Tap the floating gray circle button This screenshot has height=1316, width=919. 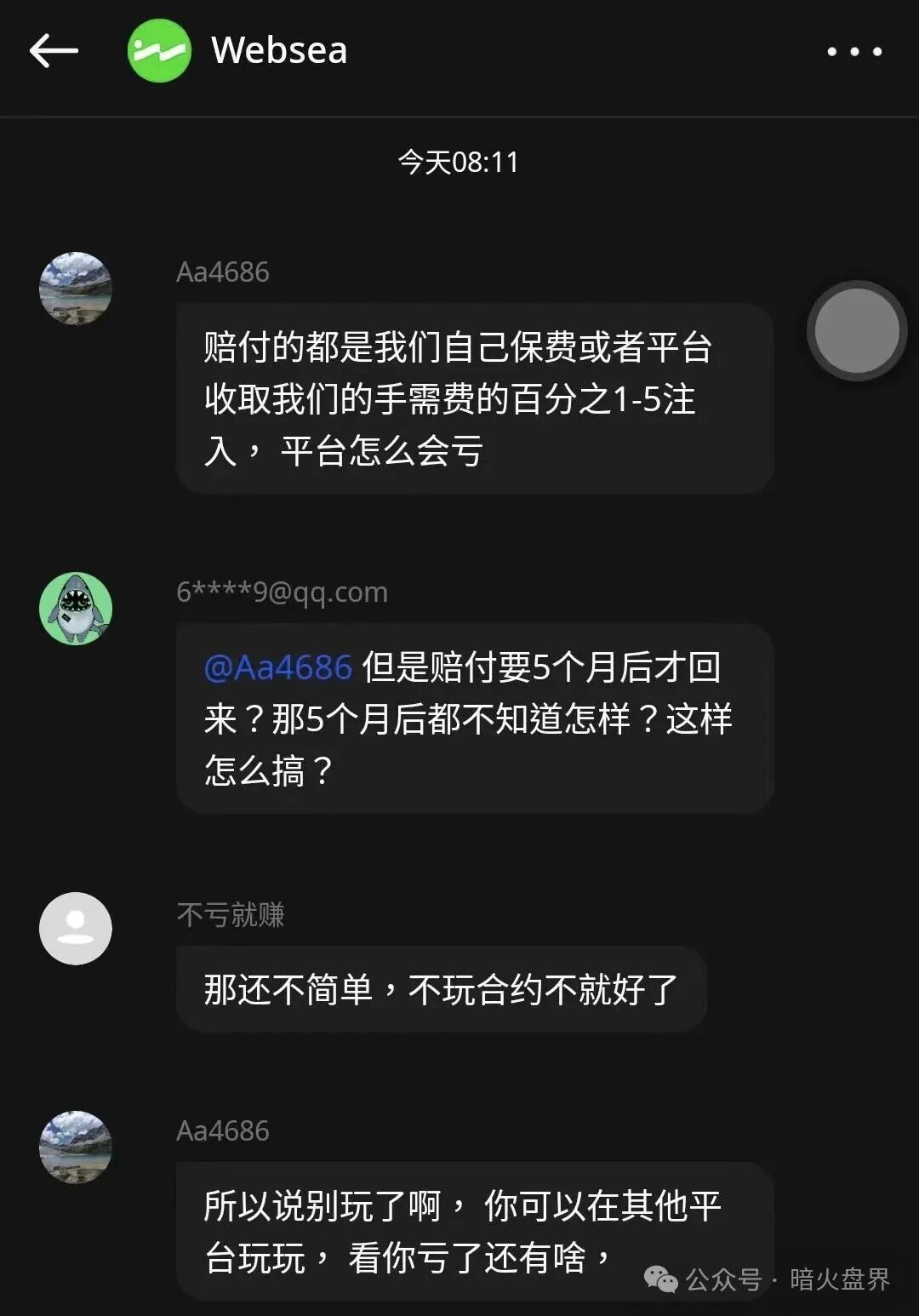pyautogui.click(x=857, y=331)
